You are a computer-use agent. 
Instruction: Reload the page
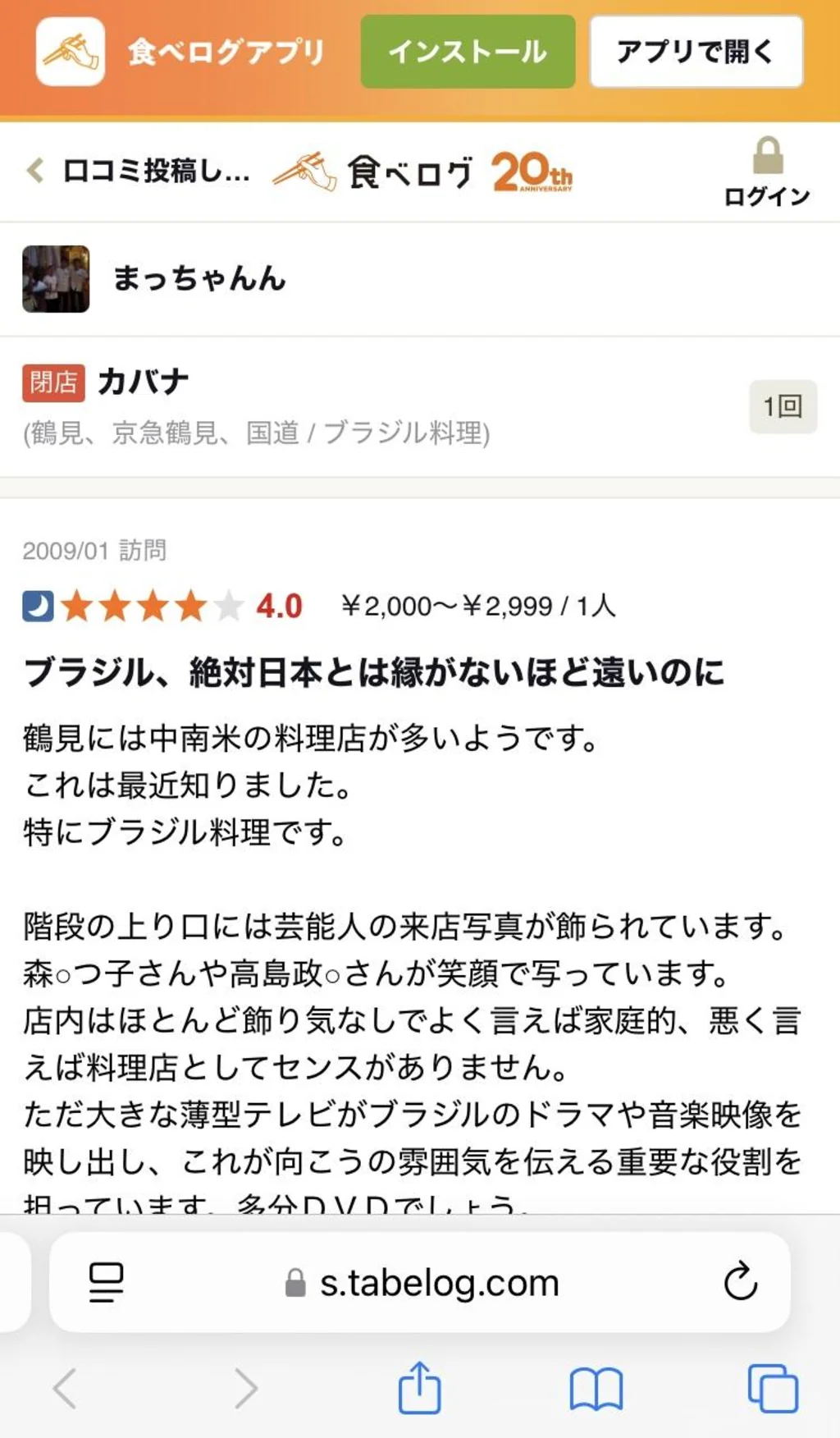click(740, 1282)
